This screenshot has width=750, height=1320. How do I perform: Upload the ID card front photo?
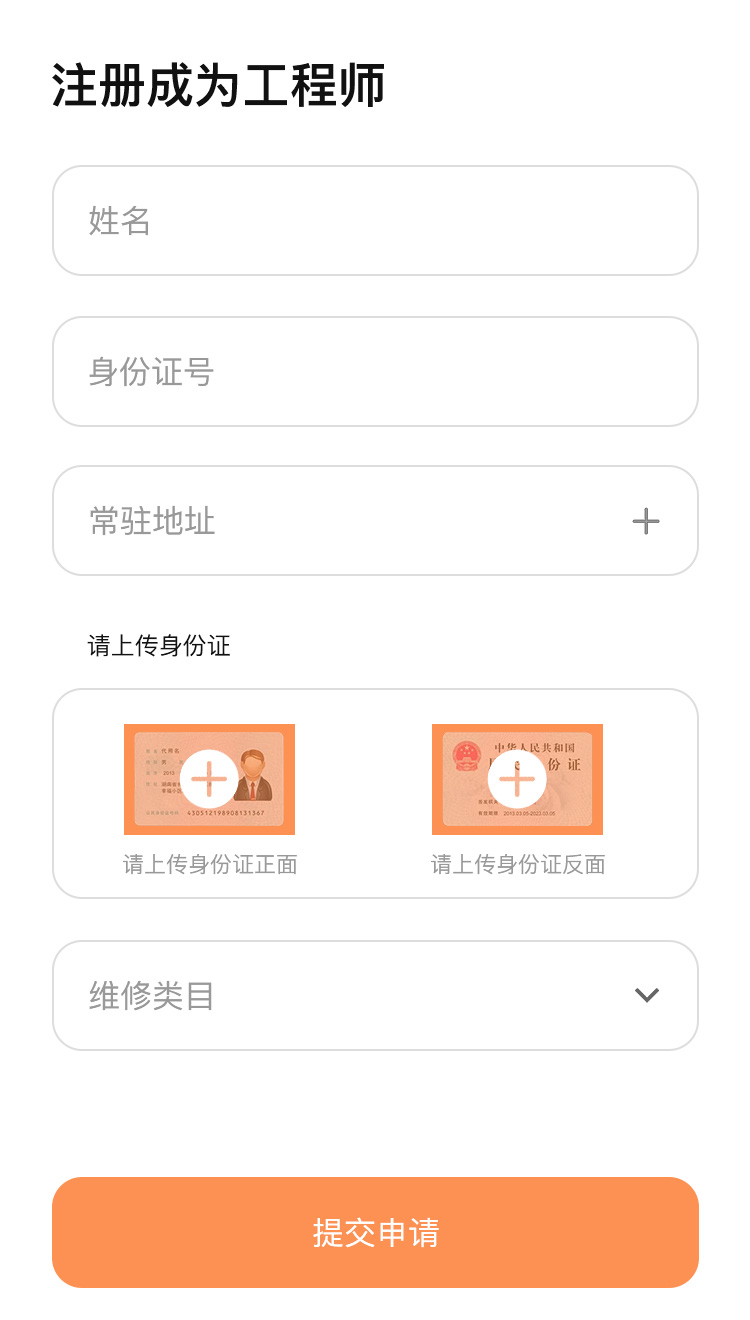[209, 779]
